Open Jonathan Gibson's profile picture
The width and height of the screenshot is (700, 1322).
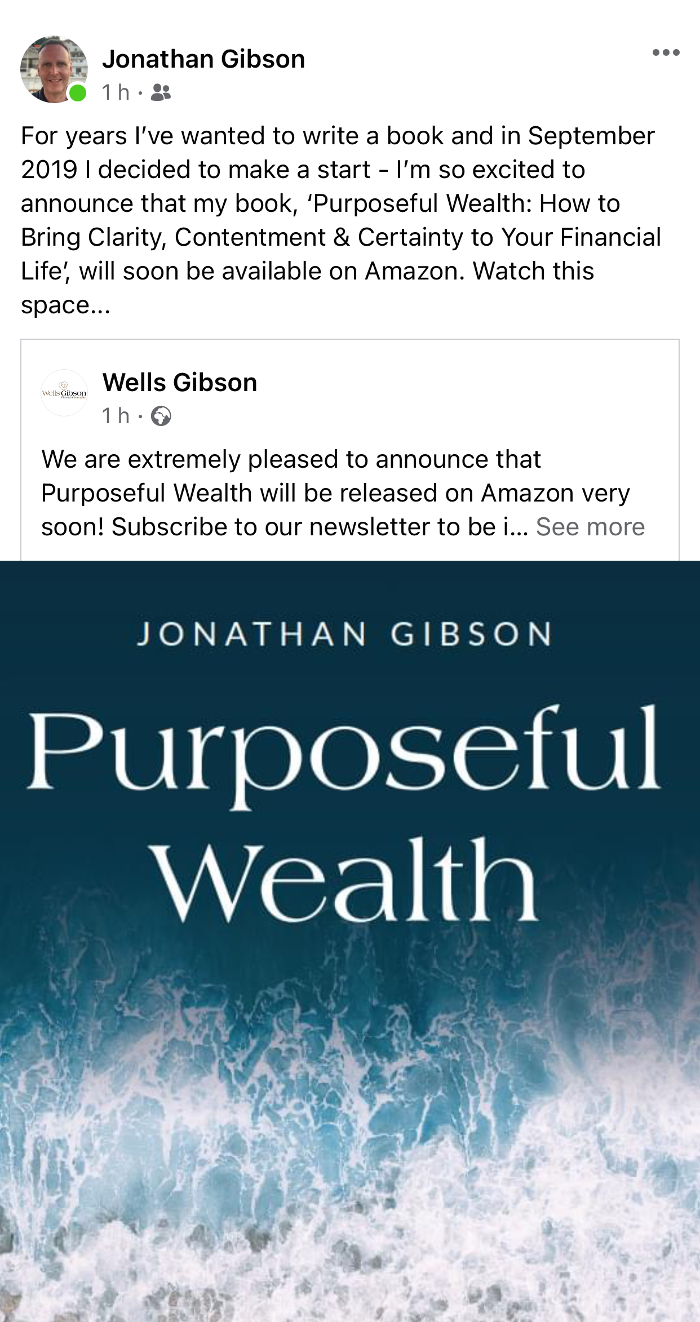[53, 69]
